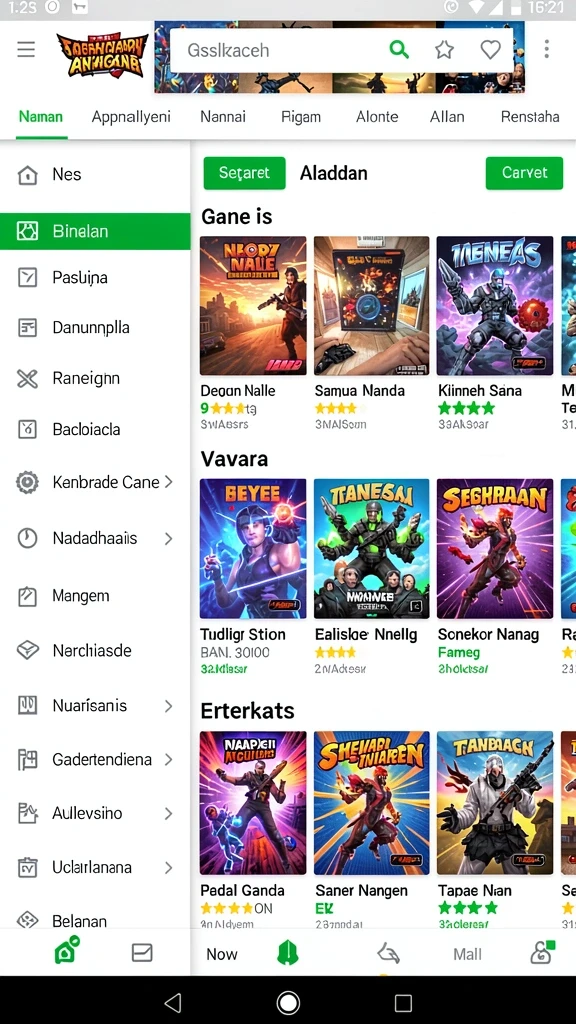576x1024 pixels.
Task: Open the hamburger menu button
Action: (x=26, y=50)
